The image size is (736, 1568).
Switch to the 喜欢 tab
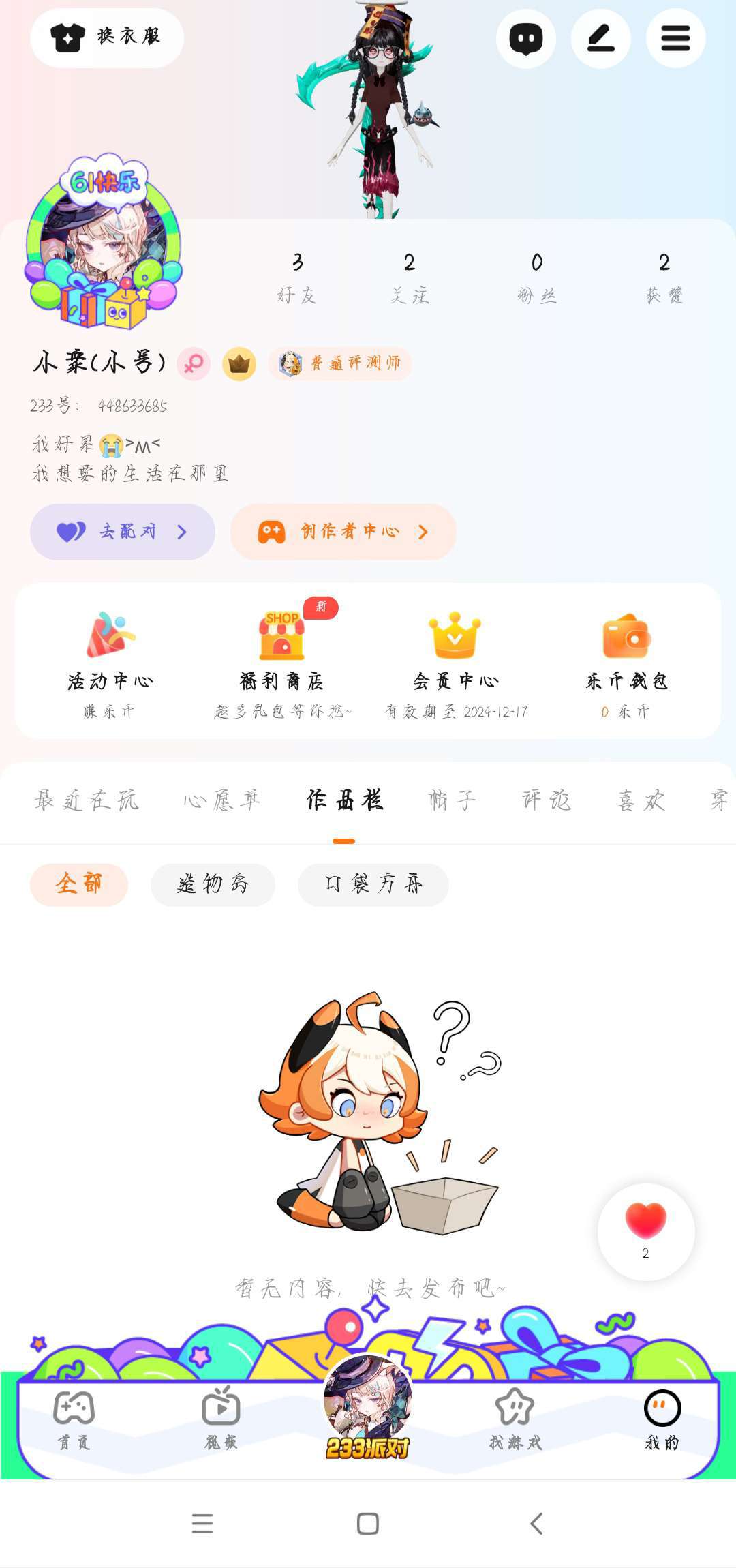pos(641,800)
